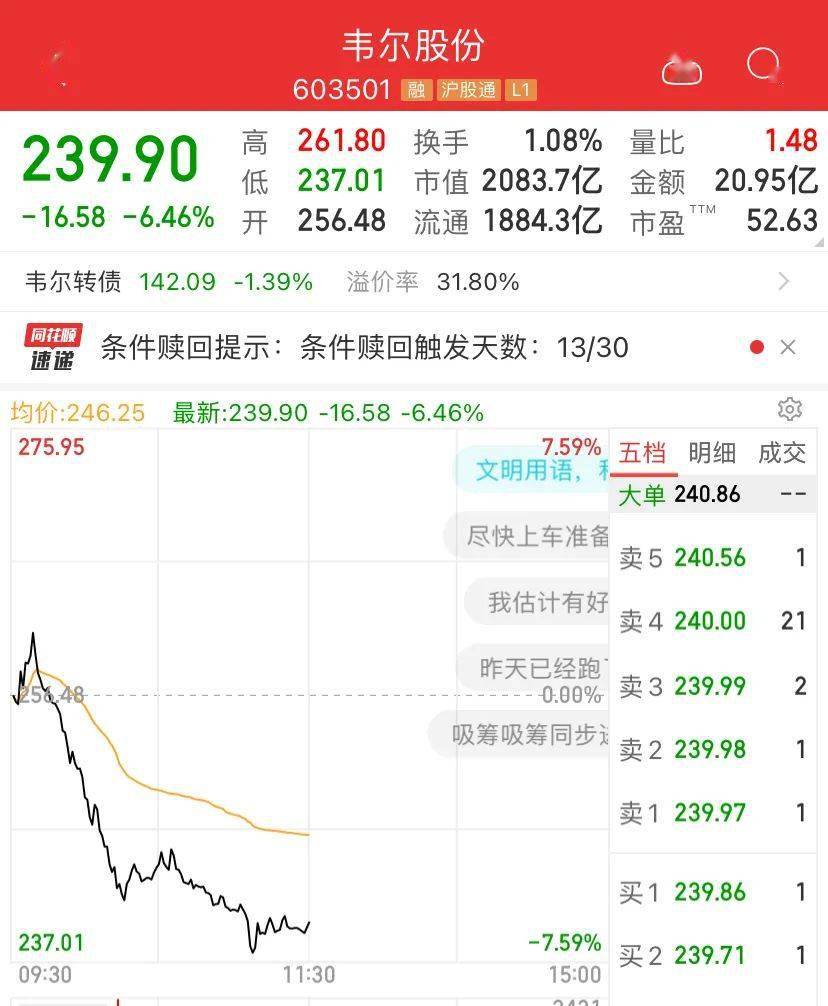Select the 买1 239.86 order row
The height and width of the screenshot is (1006, 828).
[713, 892]
